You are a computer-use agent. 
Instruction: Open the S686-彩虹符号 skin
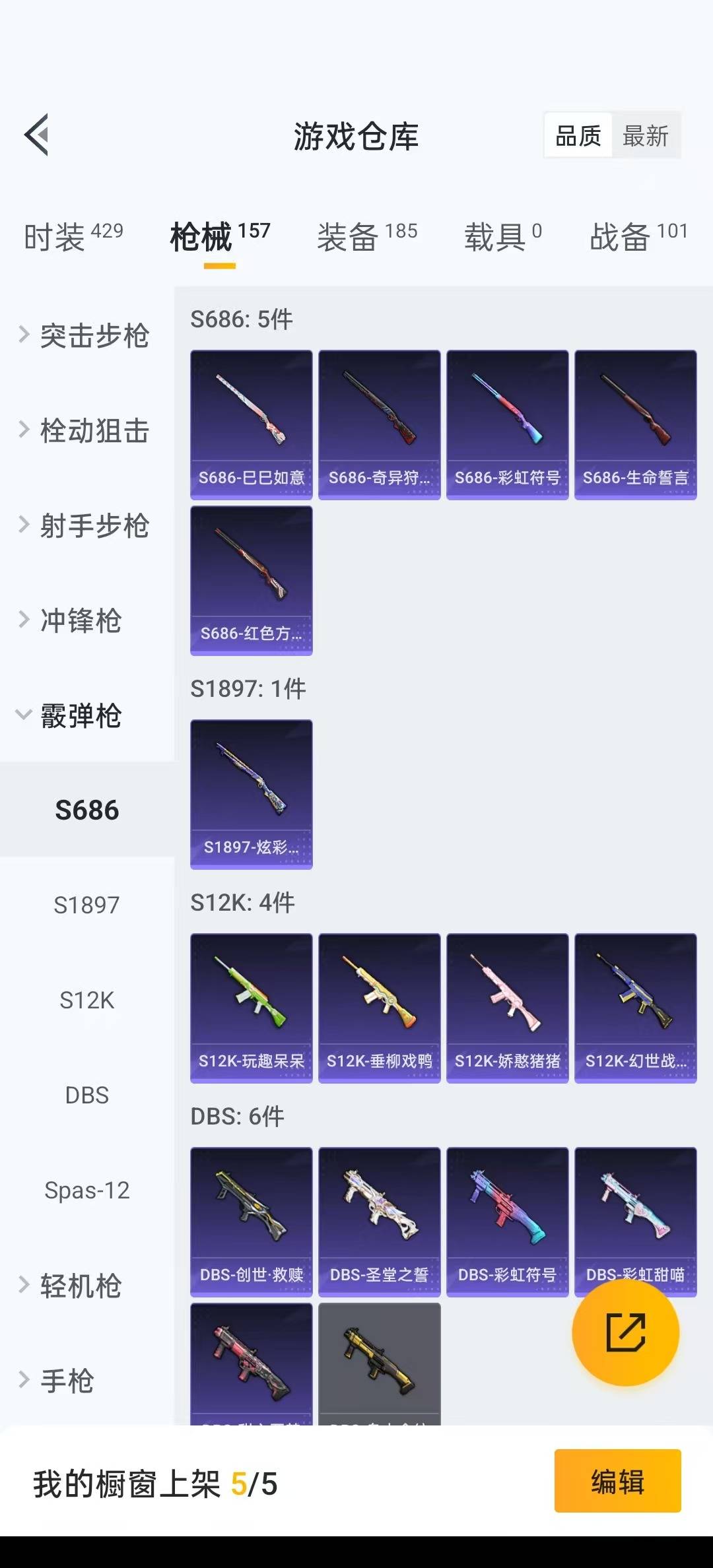pyautogui.click(x=507, y=424)
